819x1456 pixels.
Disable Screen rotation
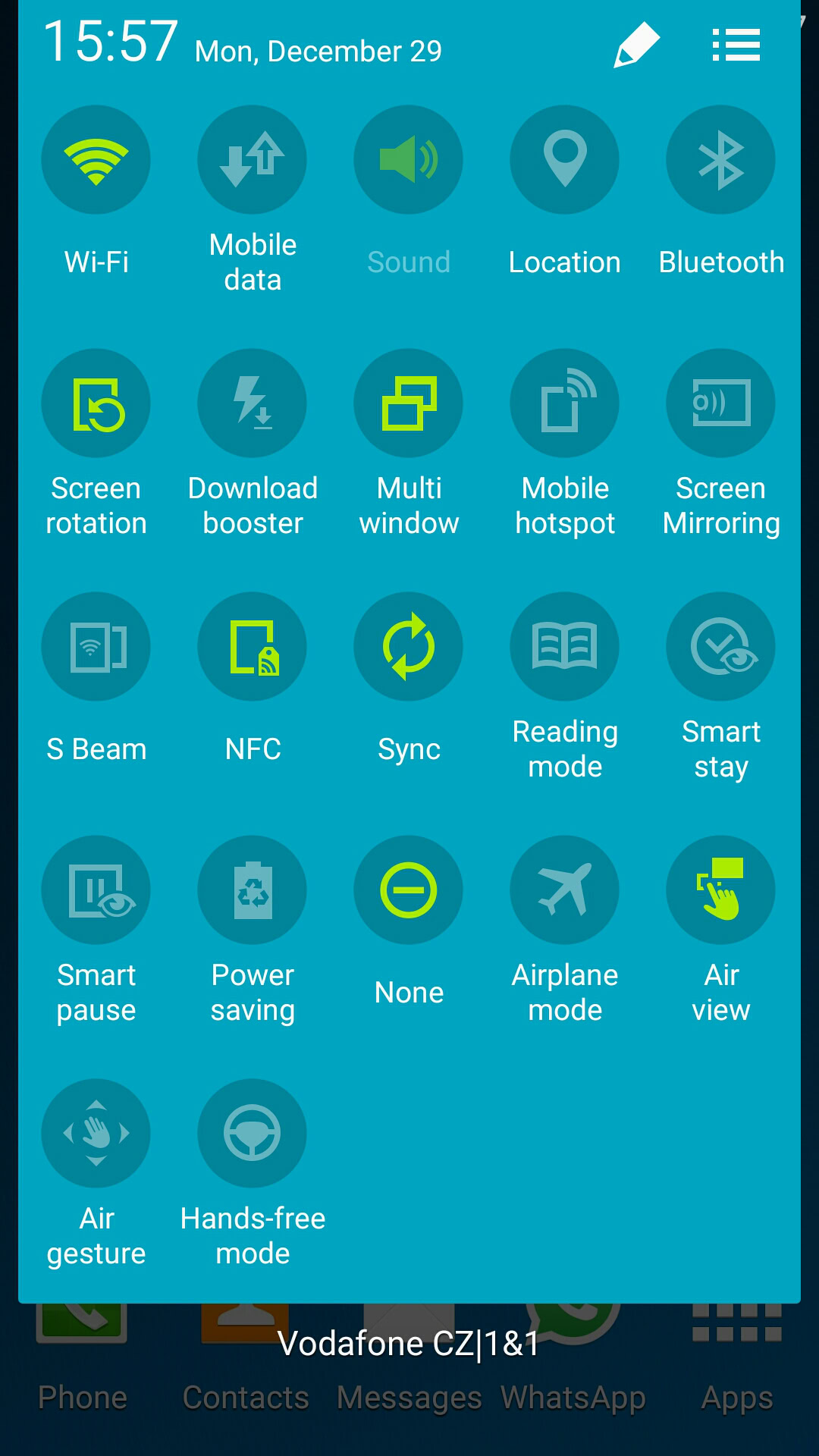click(96, 403)
